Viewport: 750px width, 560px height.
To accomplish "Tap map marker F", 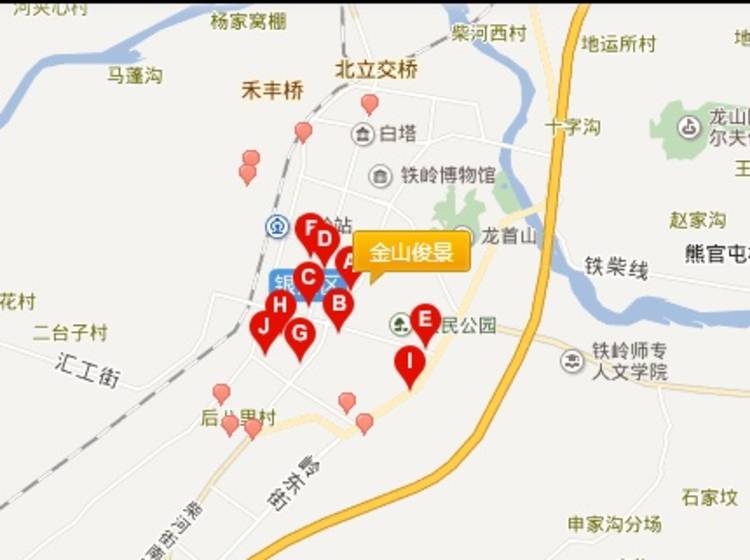I will pos(308,228).
